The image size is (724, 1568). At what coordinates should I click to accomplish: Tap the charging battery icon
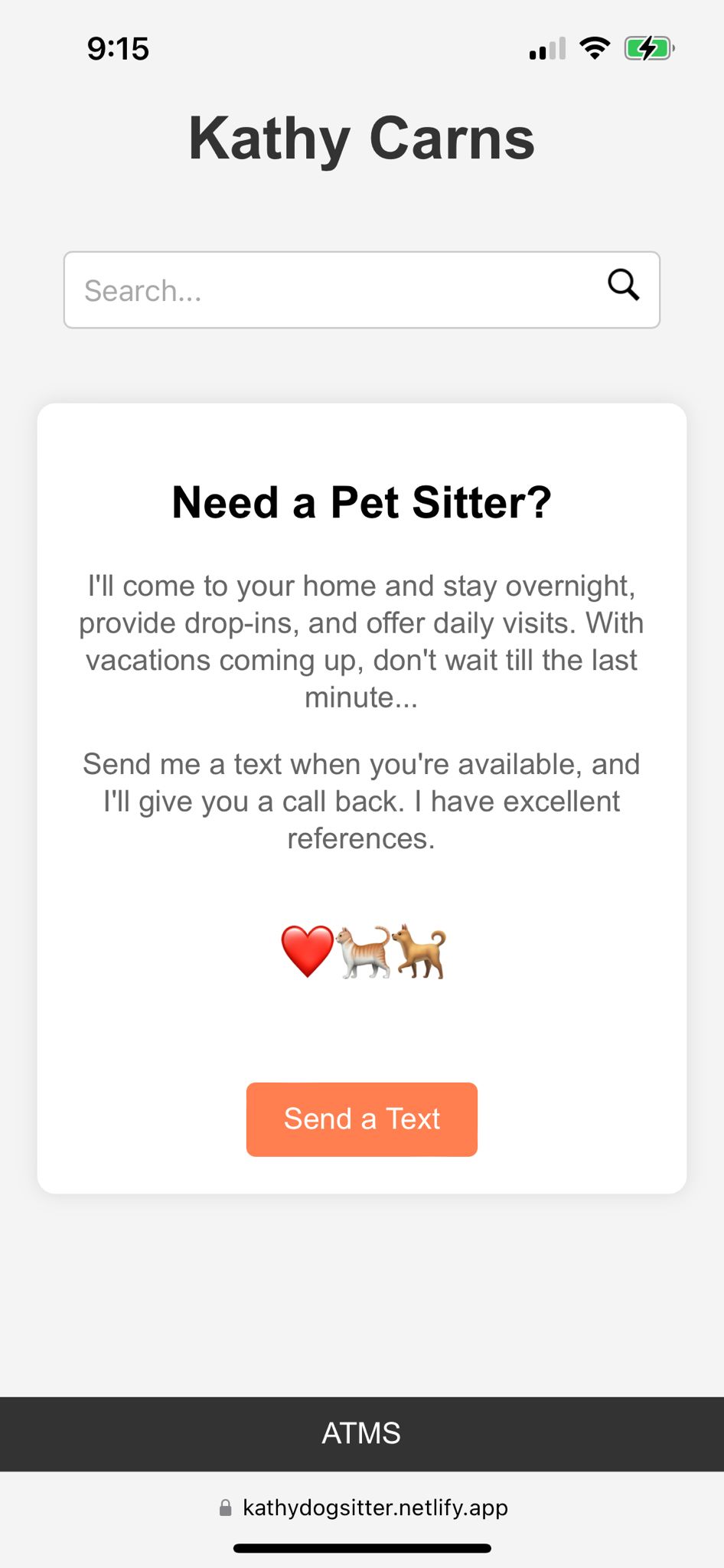coord(647,48)
